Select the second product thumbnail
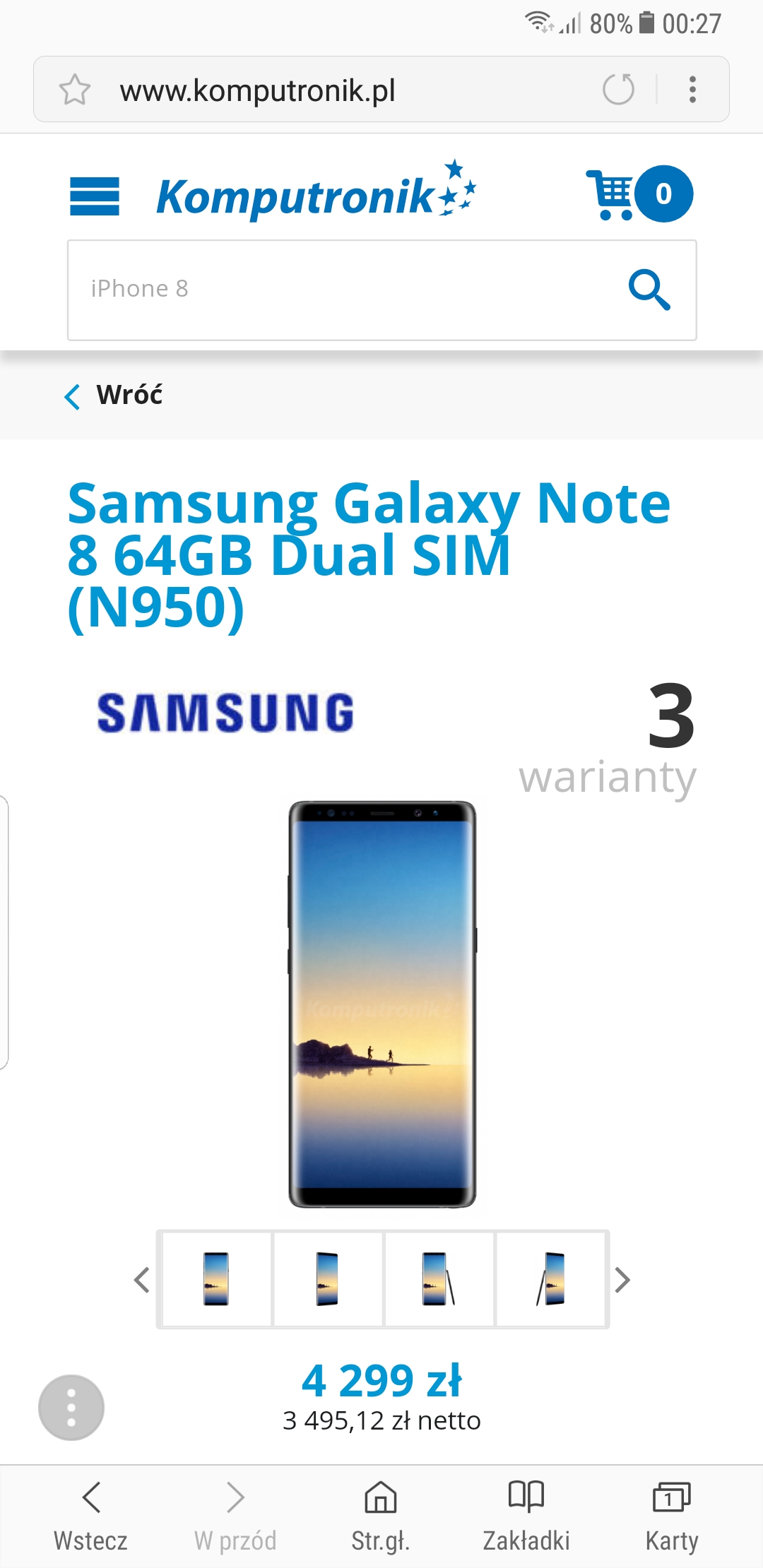The image size is (763, 1568). [328, 1279]
